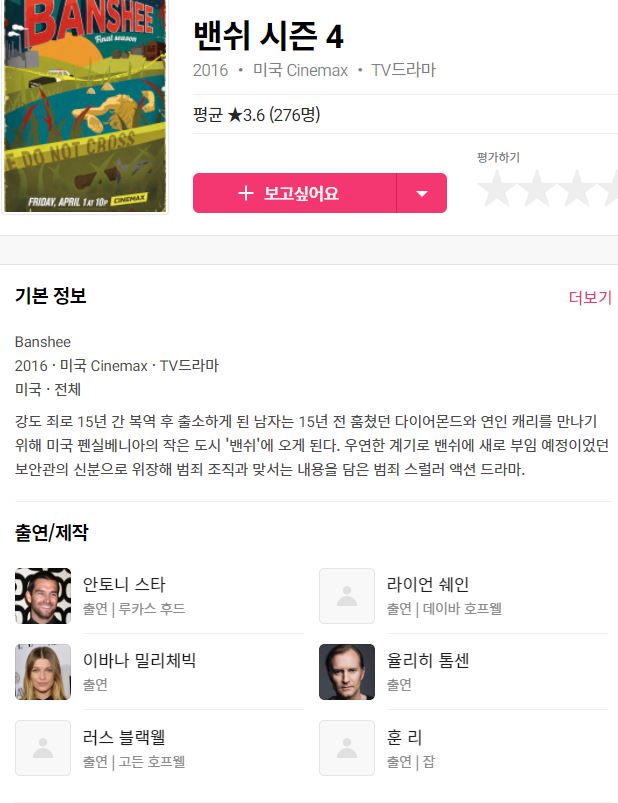The width and height of the screenshot is (618, 803).
Task: Rate with the first star under 평가하기
Action: [497, 190]
